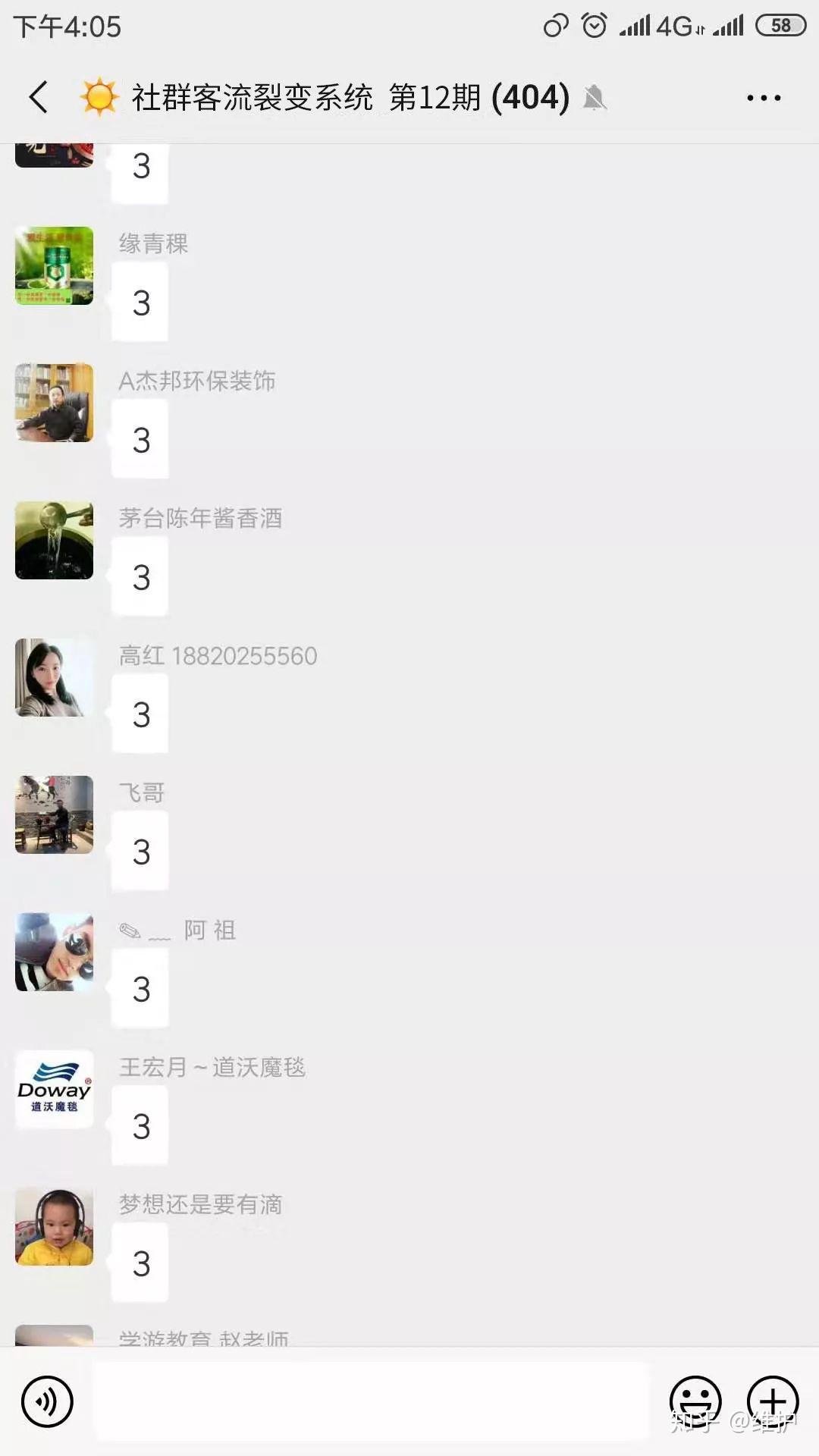View 高红 18820255560's profile picture
Screen dimensions: 819x1456
click(55, 677)
